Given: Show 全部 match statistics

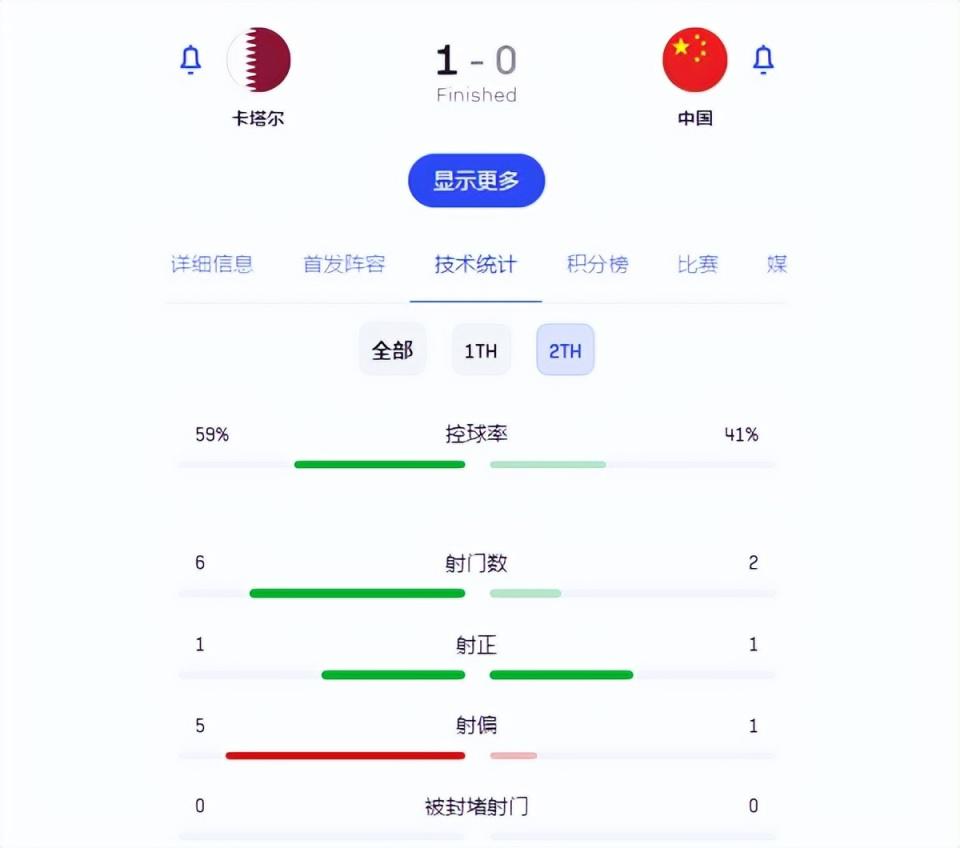Looking at the screenshot, I should [x=392, y=350].
